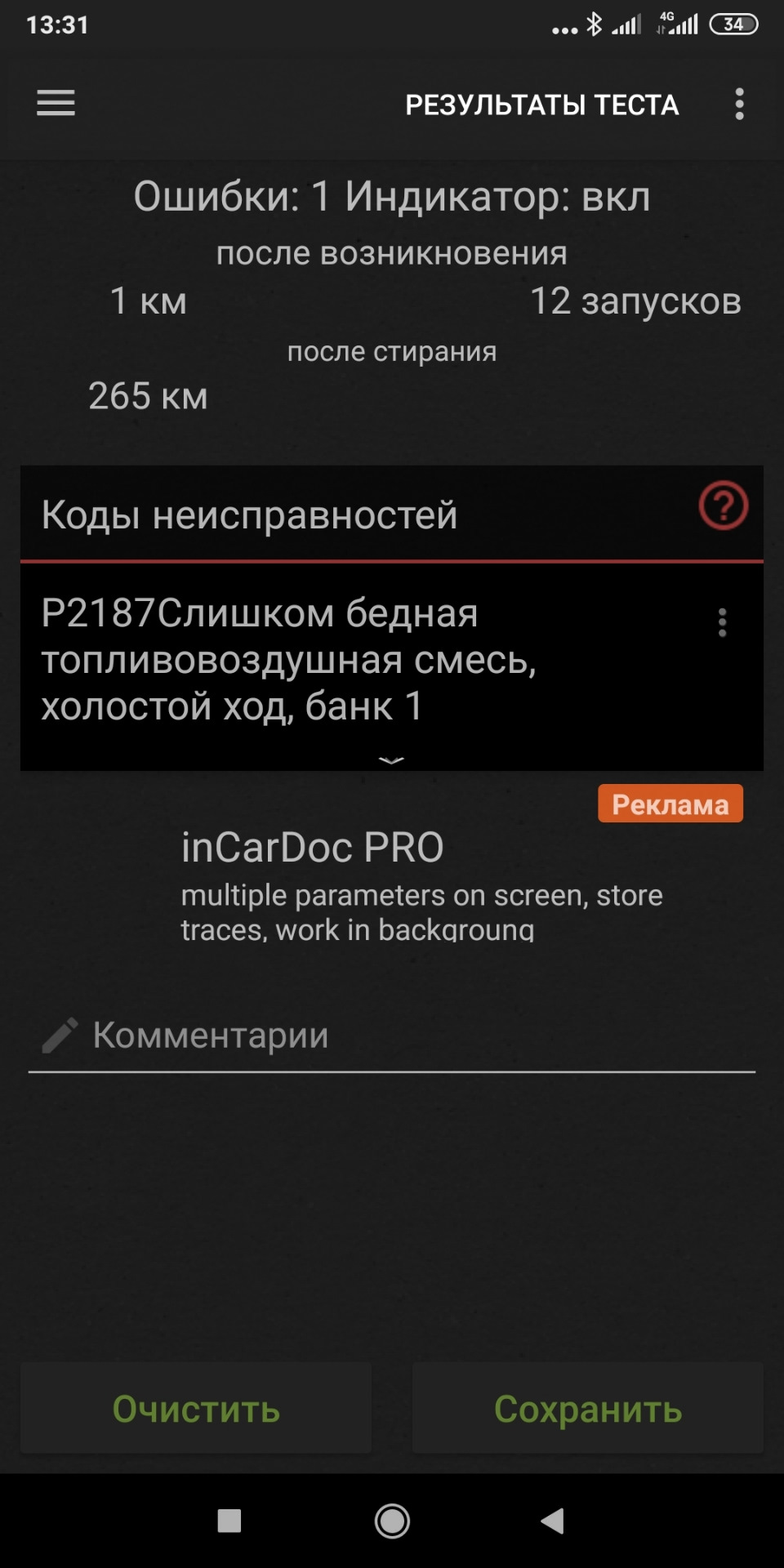This screenshot has height=1568, width=784.
Task: Open the app bar overflow menu
Action: [739, 104]
